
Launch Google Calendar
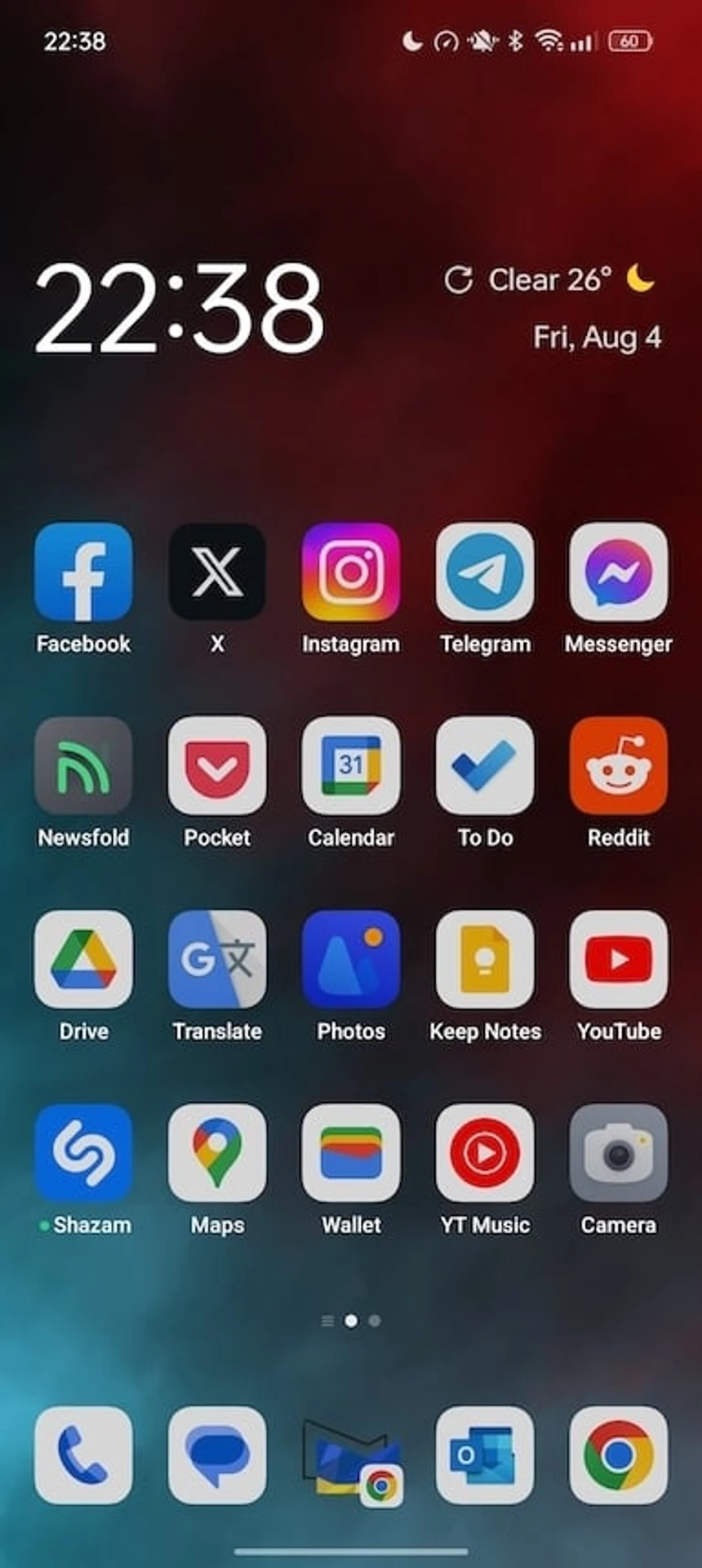[x=351, y=765]
